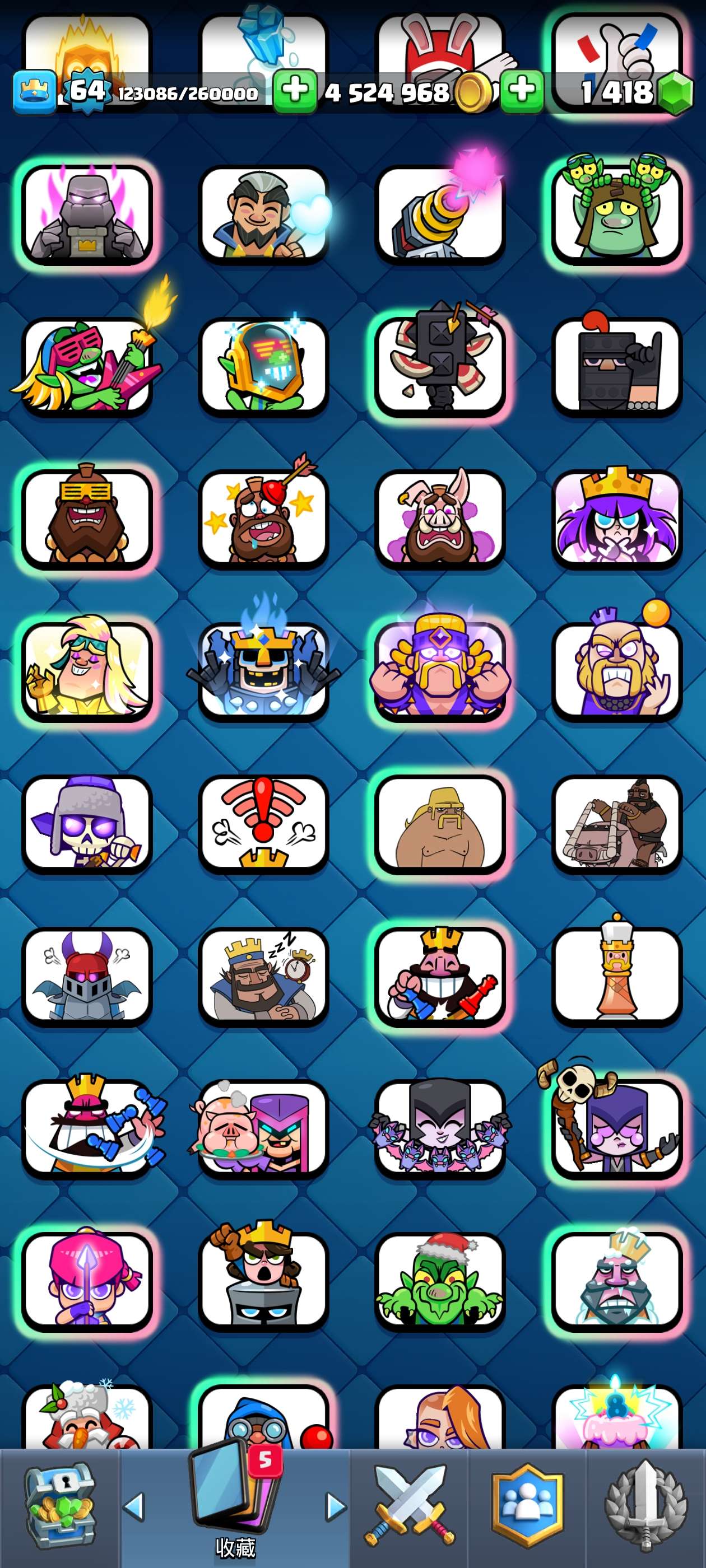Add more gold with the plus button
Viewport: 706px width, 1568px height.
tap(295, 91)
